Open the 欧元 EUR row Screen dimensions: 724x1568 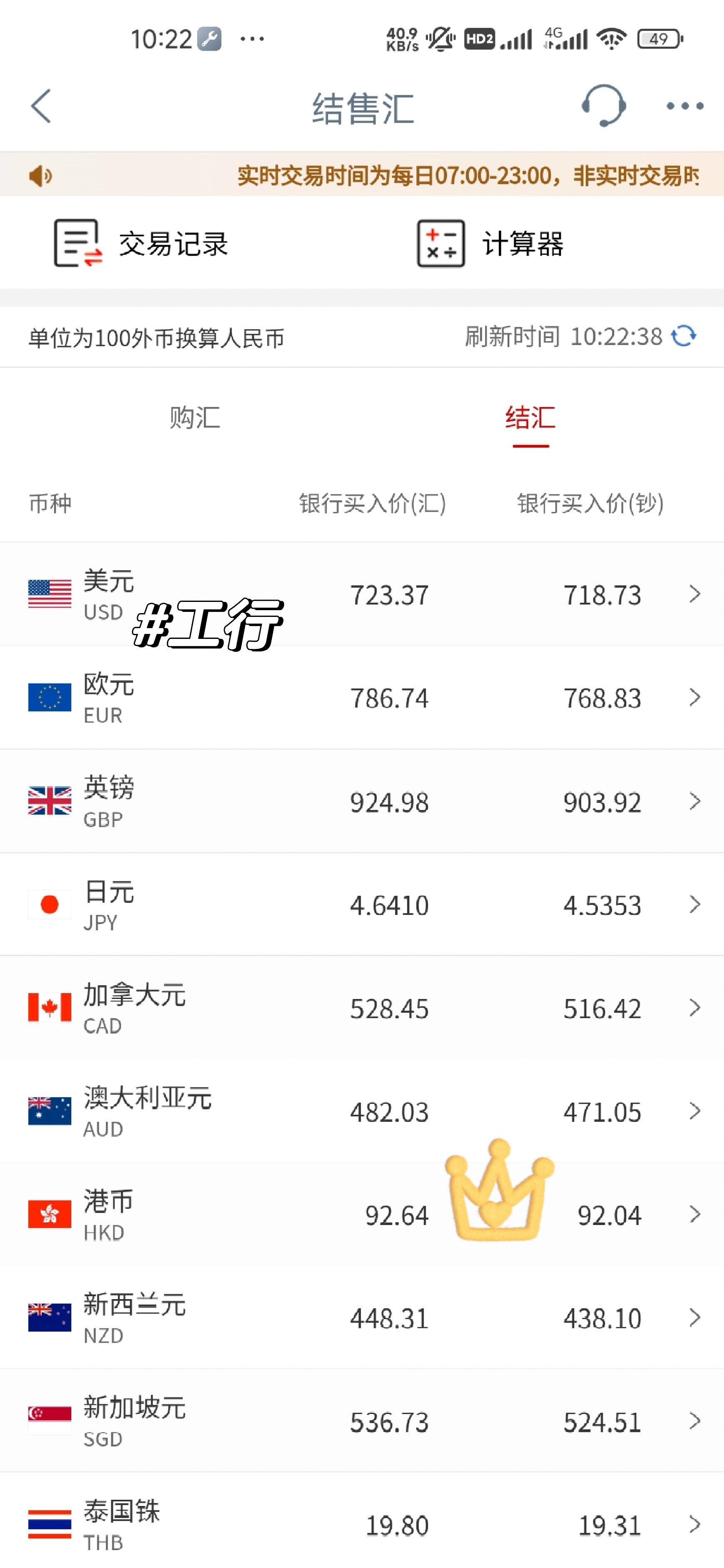point(362,698)
